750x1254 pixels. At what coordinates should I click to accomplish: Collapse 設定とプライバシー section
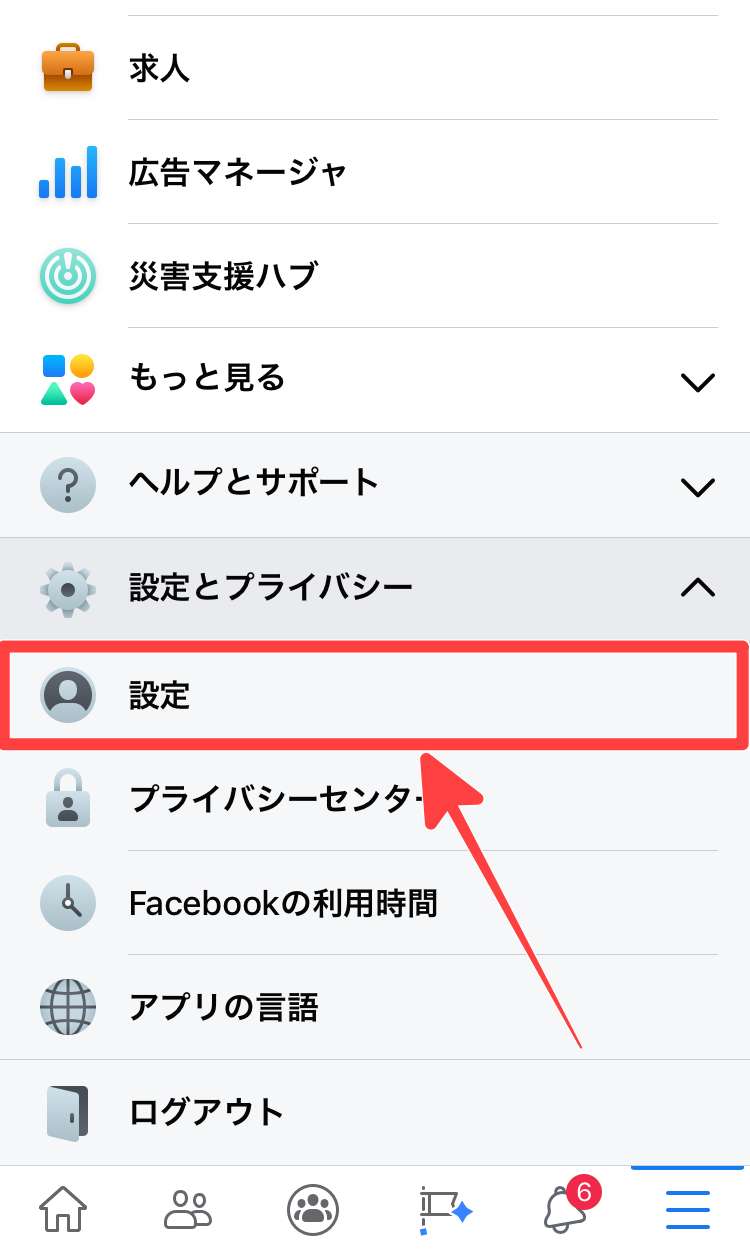[375, 588]
